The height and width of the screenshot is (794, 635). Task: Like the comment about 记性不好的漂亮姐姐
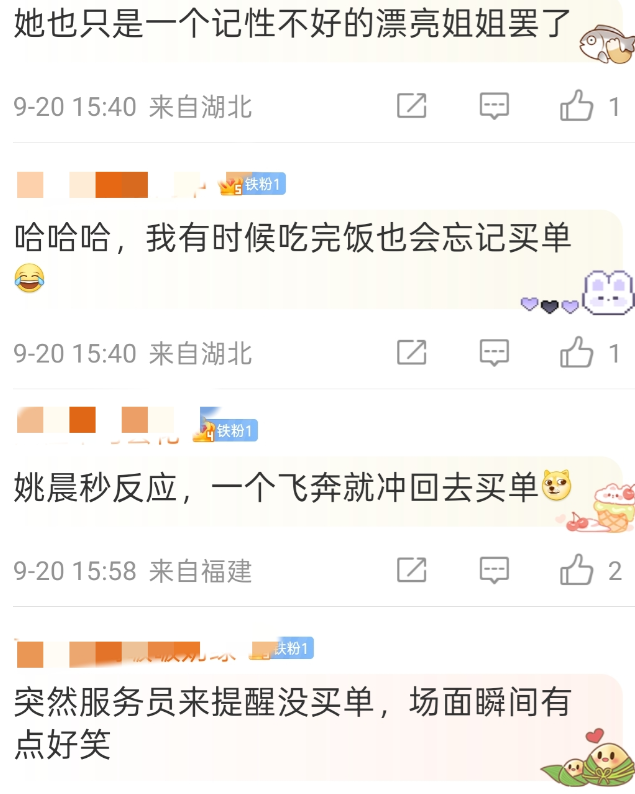[577, 106]
